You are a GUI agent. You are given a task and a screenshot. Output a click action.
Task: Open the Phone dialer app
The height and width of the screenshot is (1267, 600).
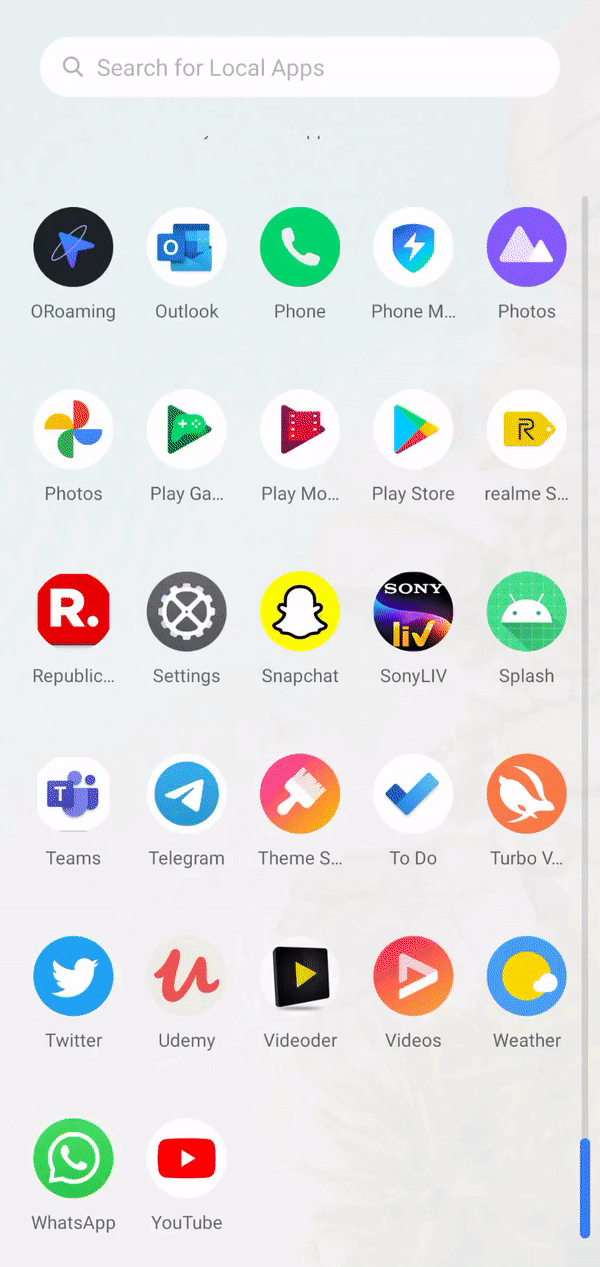click(300, 248)
